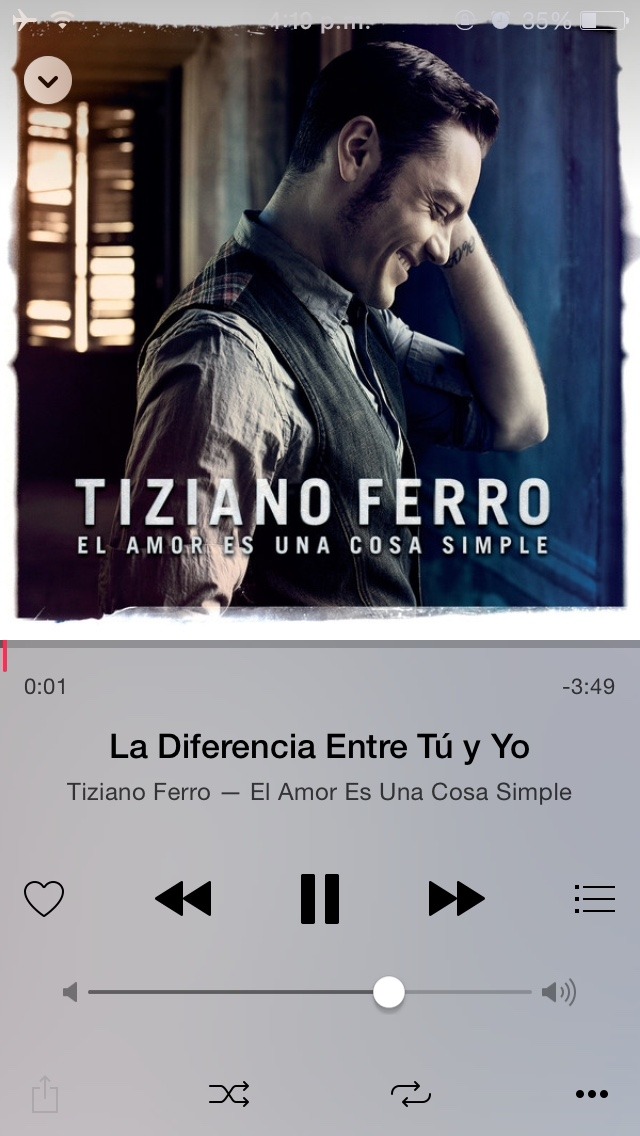Open the Up Next list icon
Image resolution: width=640 pixels, height=1136 pixels.
(x=594, y=898)
